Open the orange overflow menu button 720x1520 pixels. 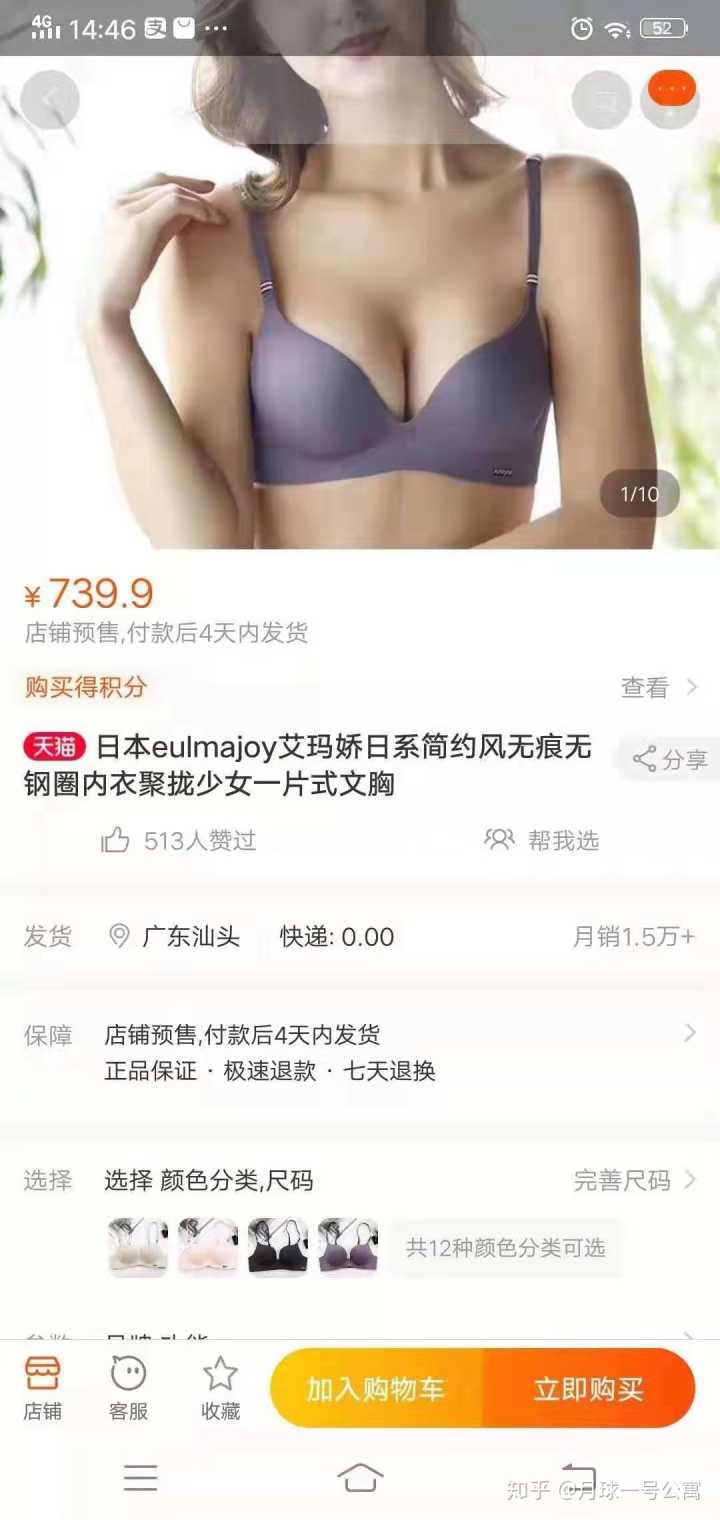click(x=671, y=90)
